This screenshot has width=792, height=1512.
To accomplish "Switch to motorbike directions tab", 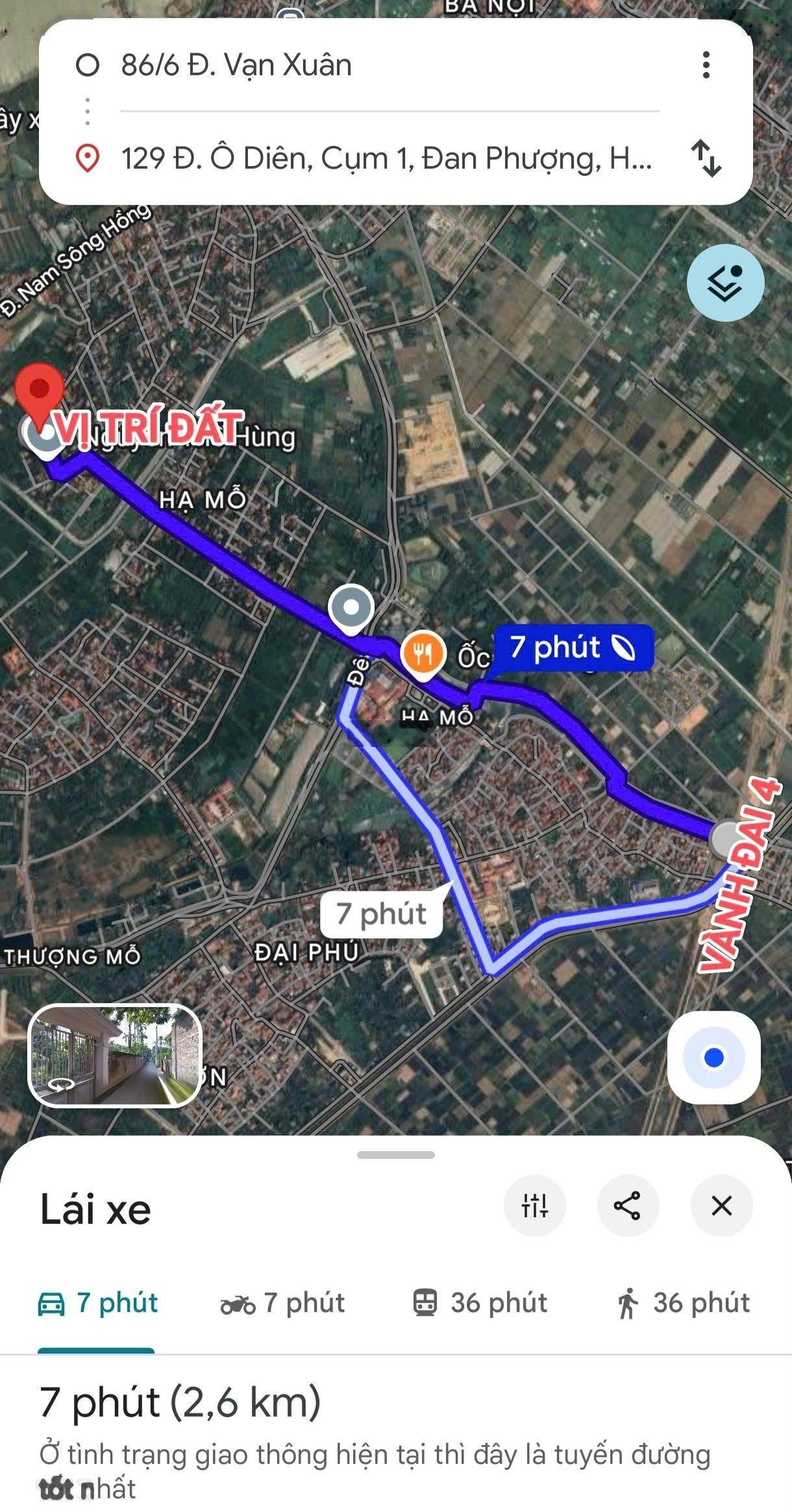I will [282, 1303].
